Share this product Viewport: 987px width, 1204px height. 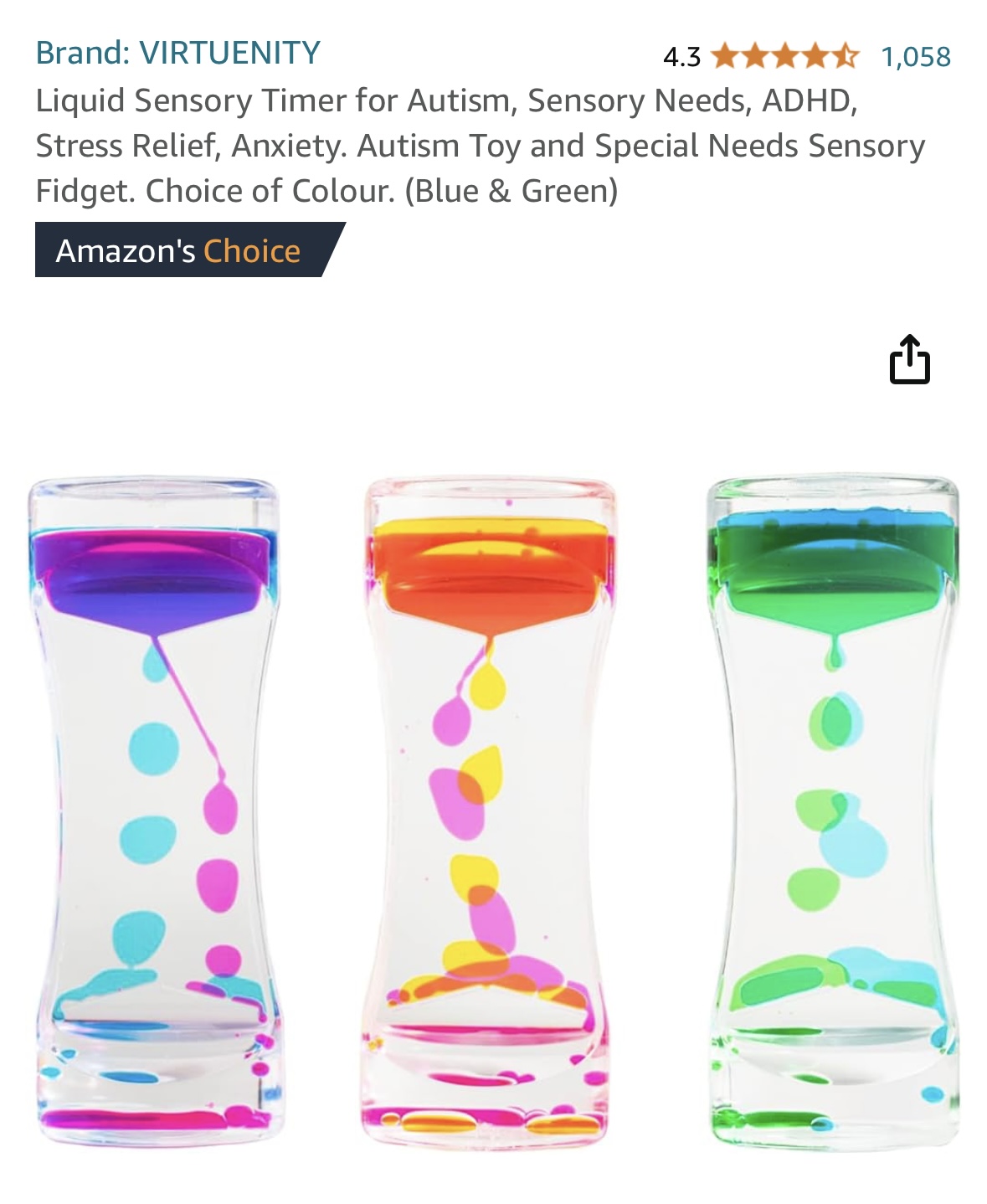[909, 359]
